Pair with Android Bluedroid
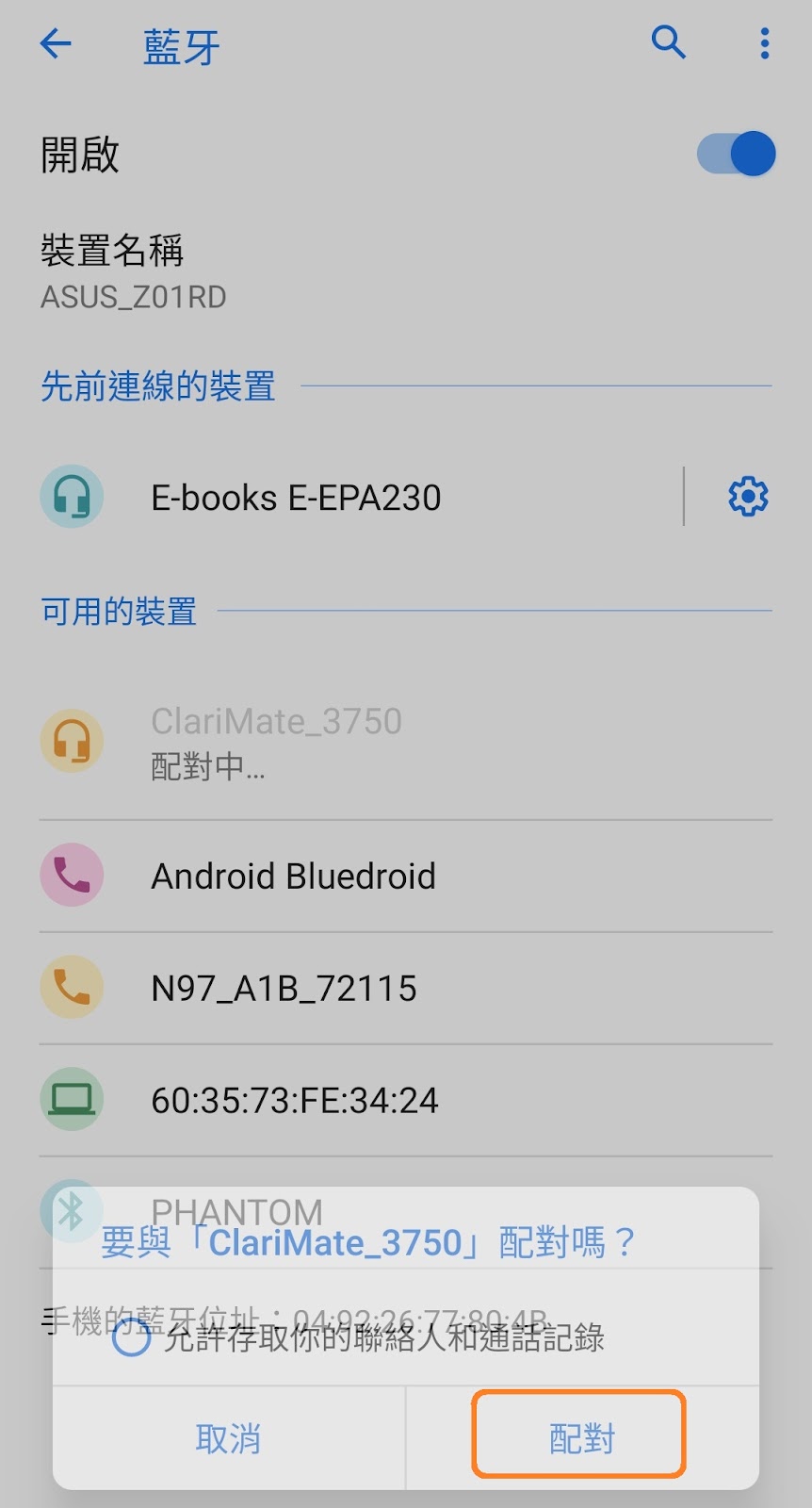812x1508 pixels. point(405,876)
